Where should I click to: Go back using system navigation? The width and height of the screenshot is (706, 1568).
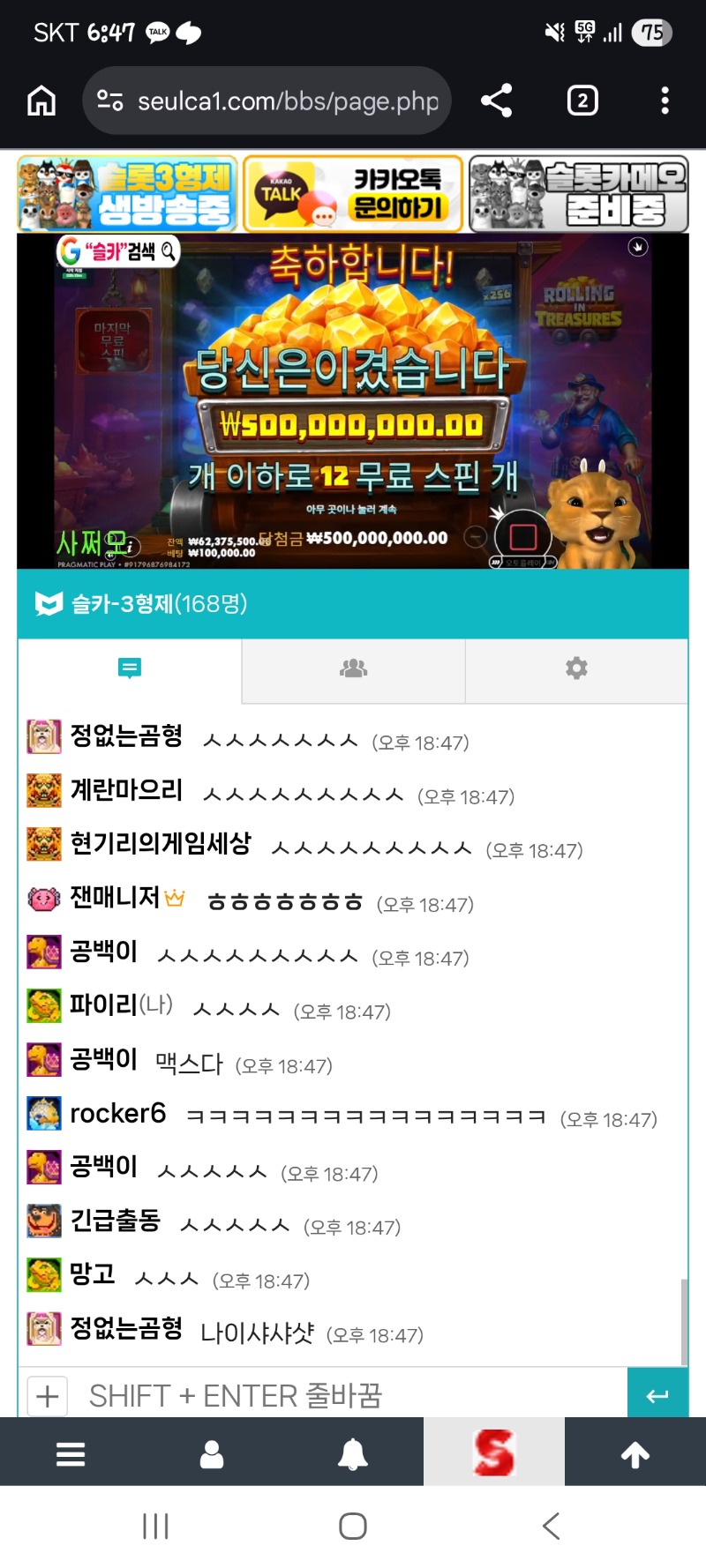pyautogui.click(x=552, y=1526)
